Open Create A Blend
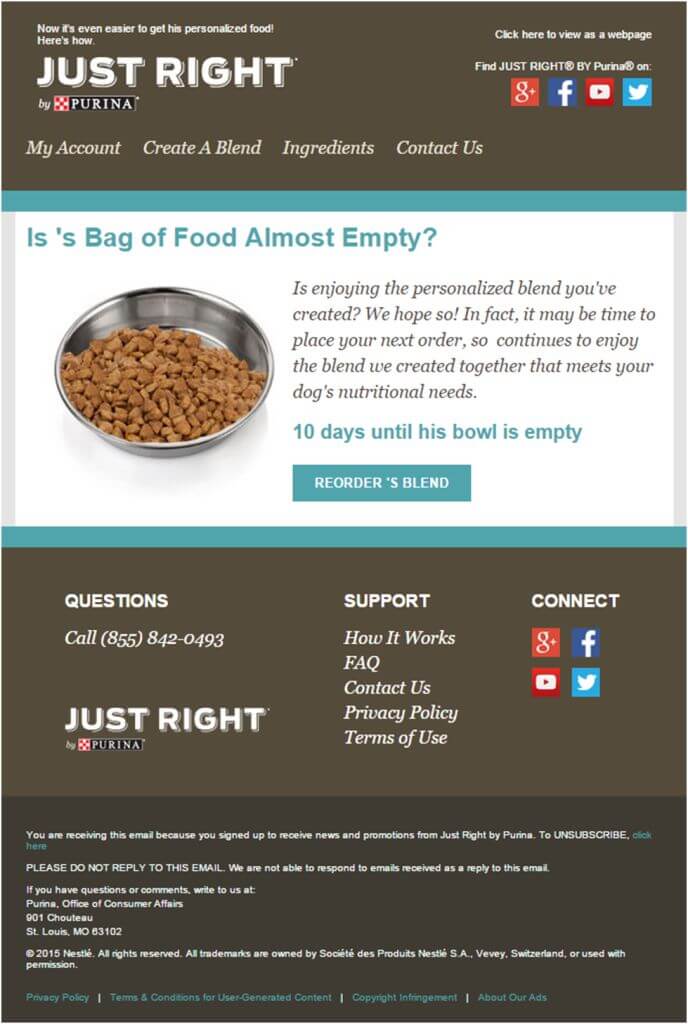This screenshot has height=1024, width=688. [x=202, y=148]
